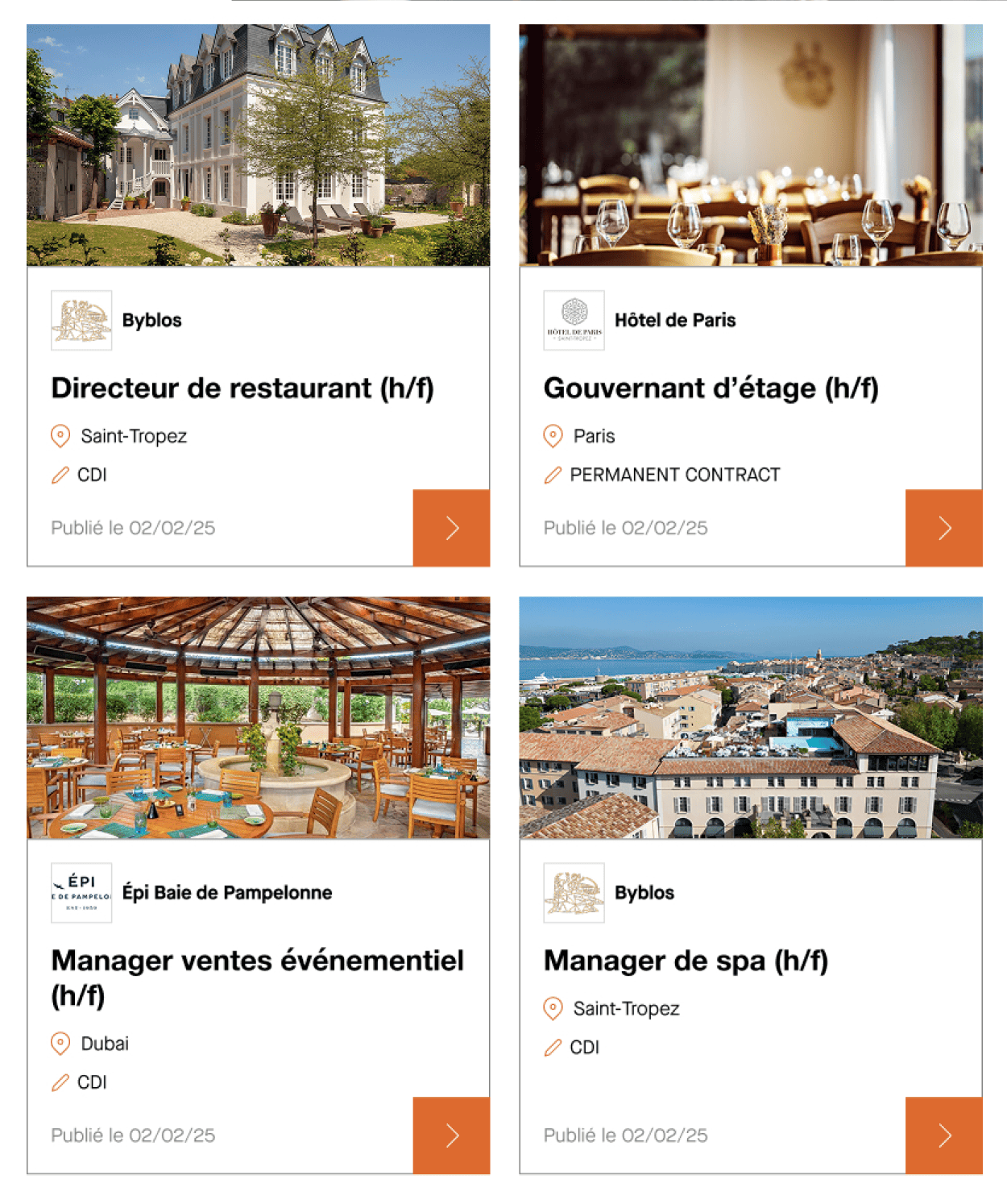Open the Gouvernant d'étage job card
Image resolution: width=1007 pixels, height=1204 pixels.
coord(711,388)
